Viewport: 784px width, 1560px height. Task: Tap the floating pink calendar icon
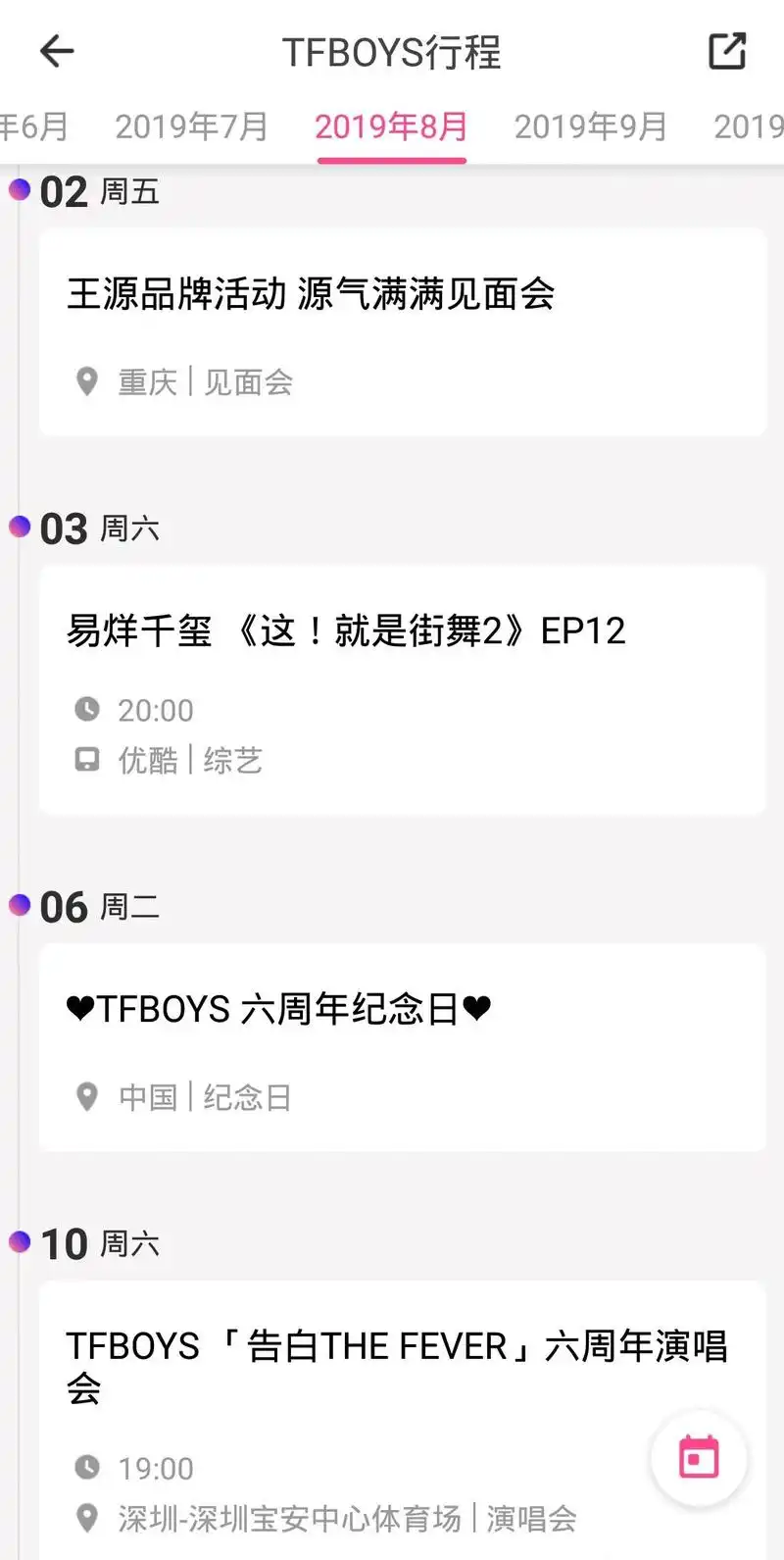tap(699, 1458)
